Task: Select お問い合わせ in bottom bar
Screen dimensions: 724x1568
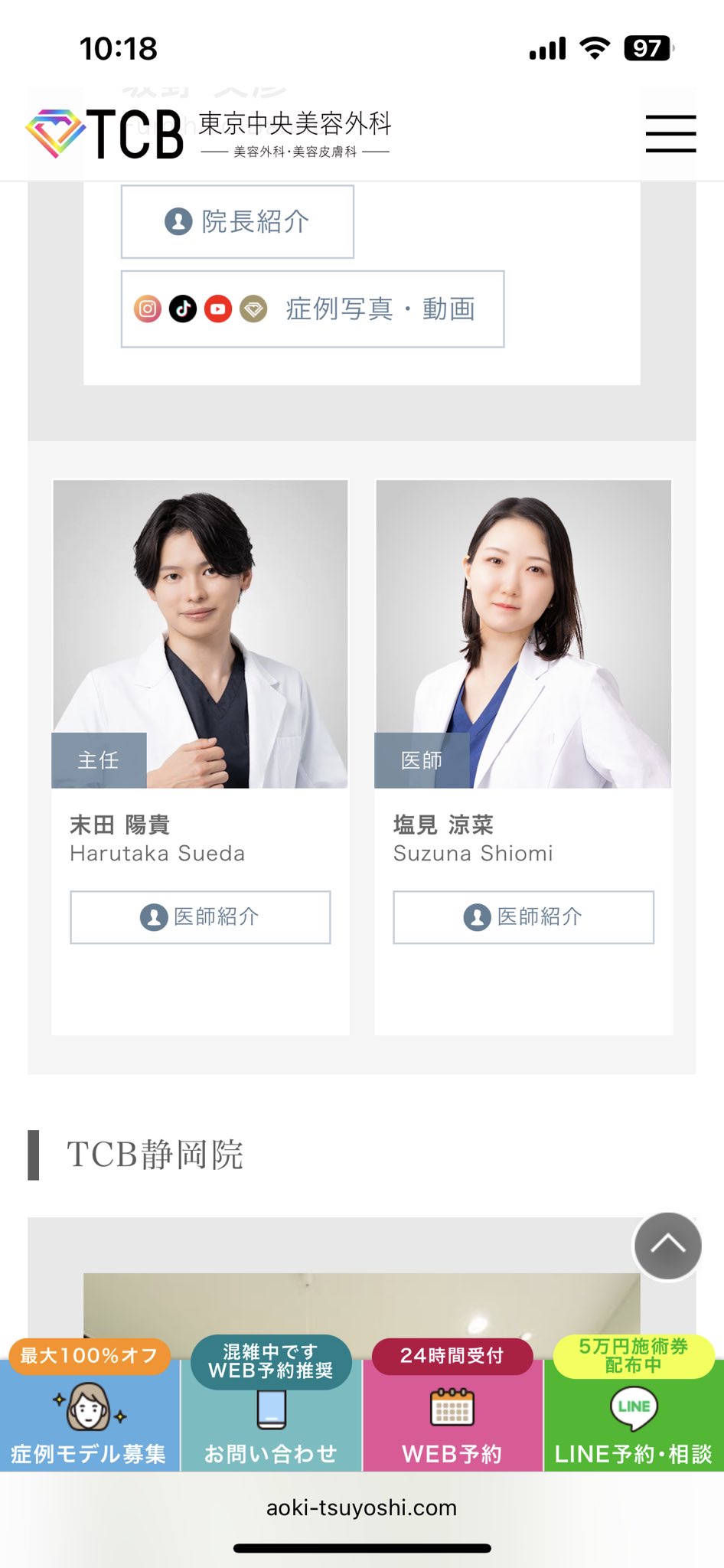Action: tap(271, 1404)
